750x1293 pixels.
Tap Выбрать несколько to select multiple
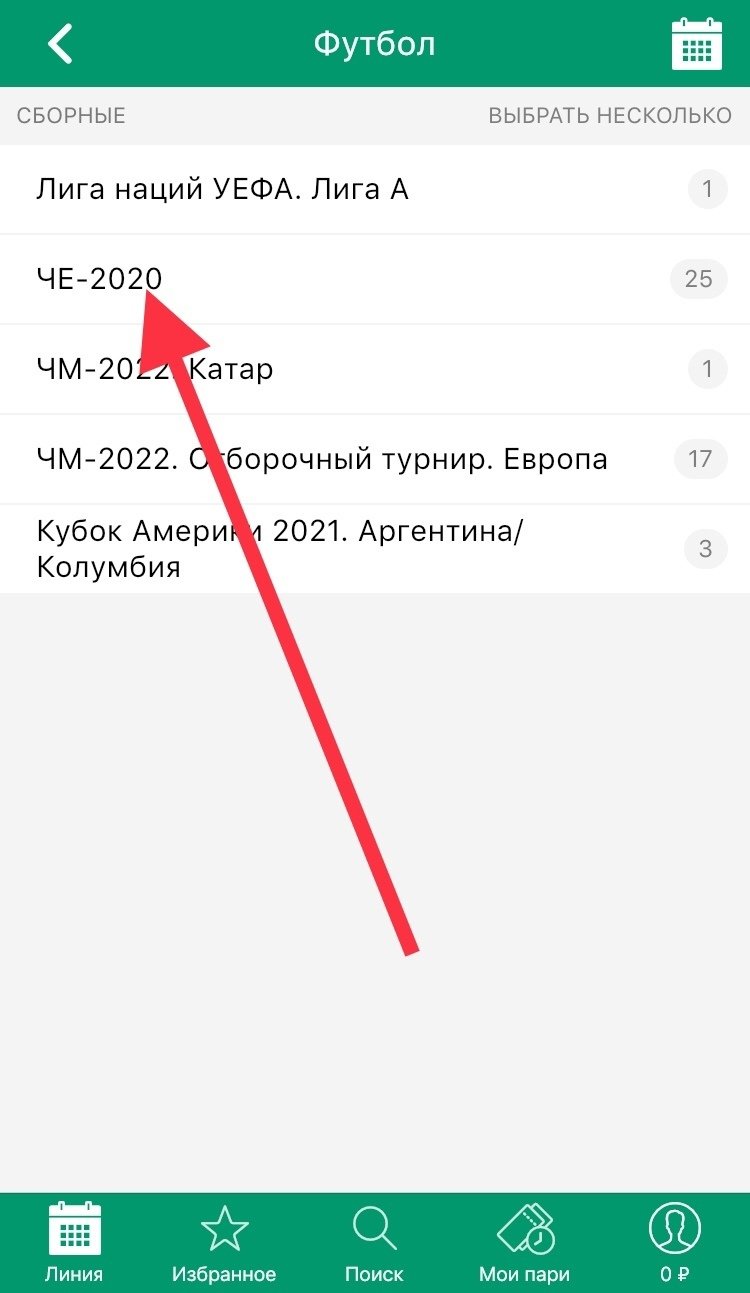click(610, 116)
